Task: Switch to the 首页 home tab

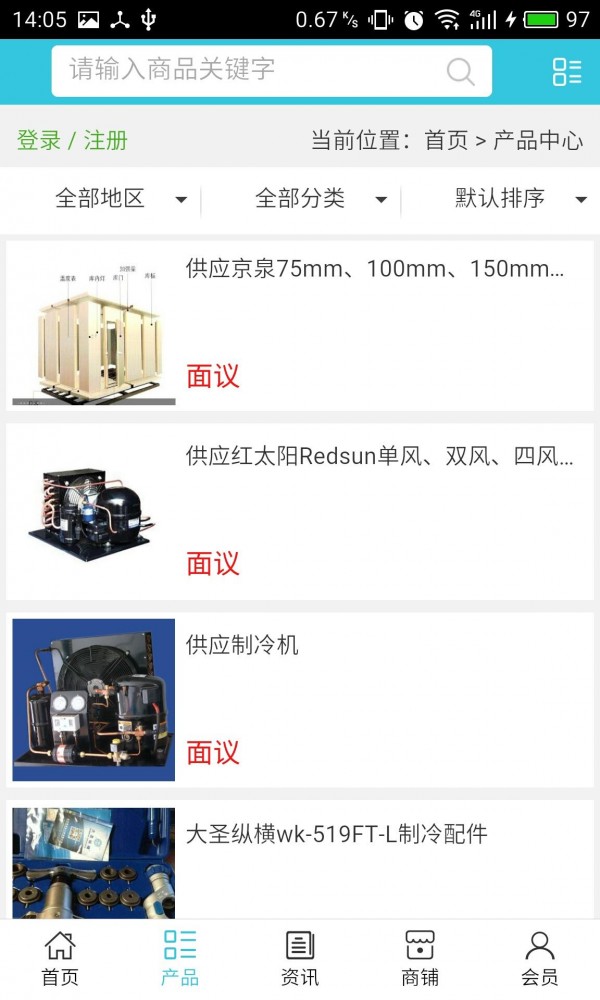Action: [60, 958]
